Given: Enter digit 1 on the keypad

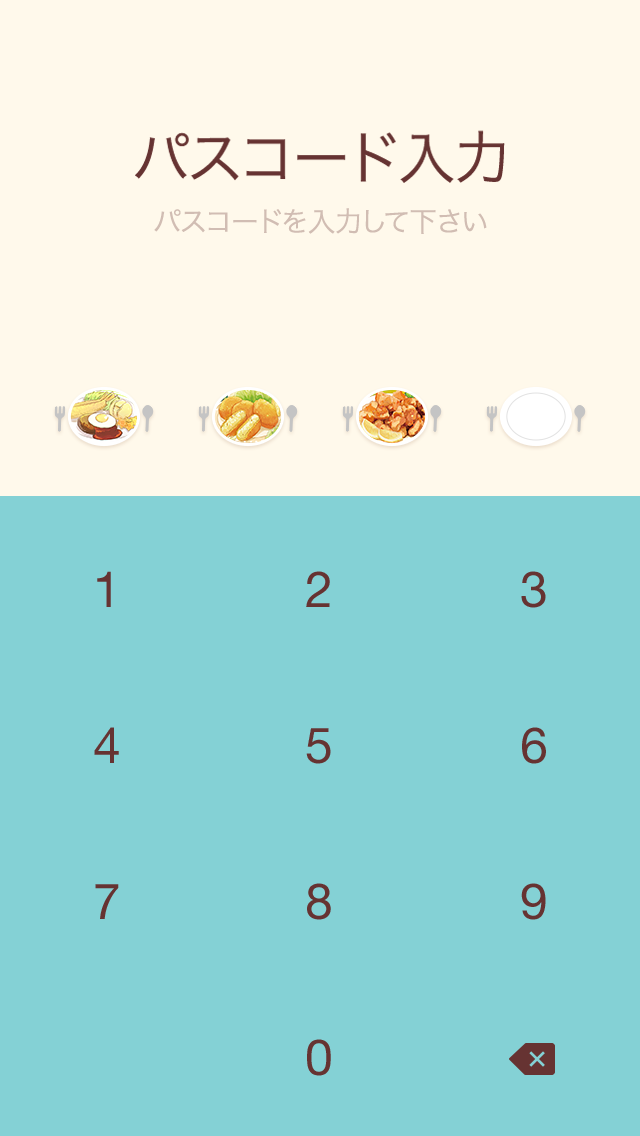Looking at the screenshot, I should [106, 590].
